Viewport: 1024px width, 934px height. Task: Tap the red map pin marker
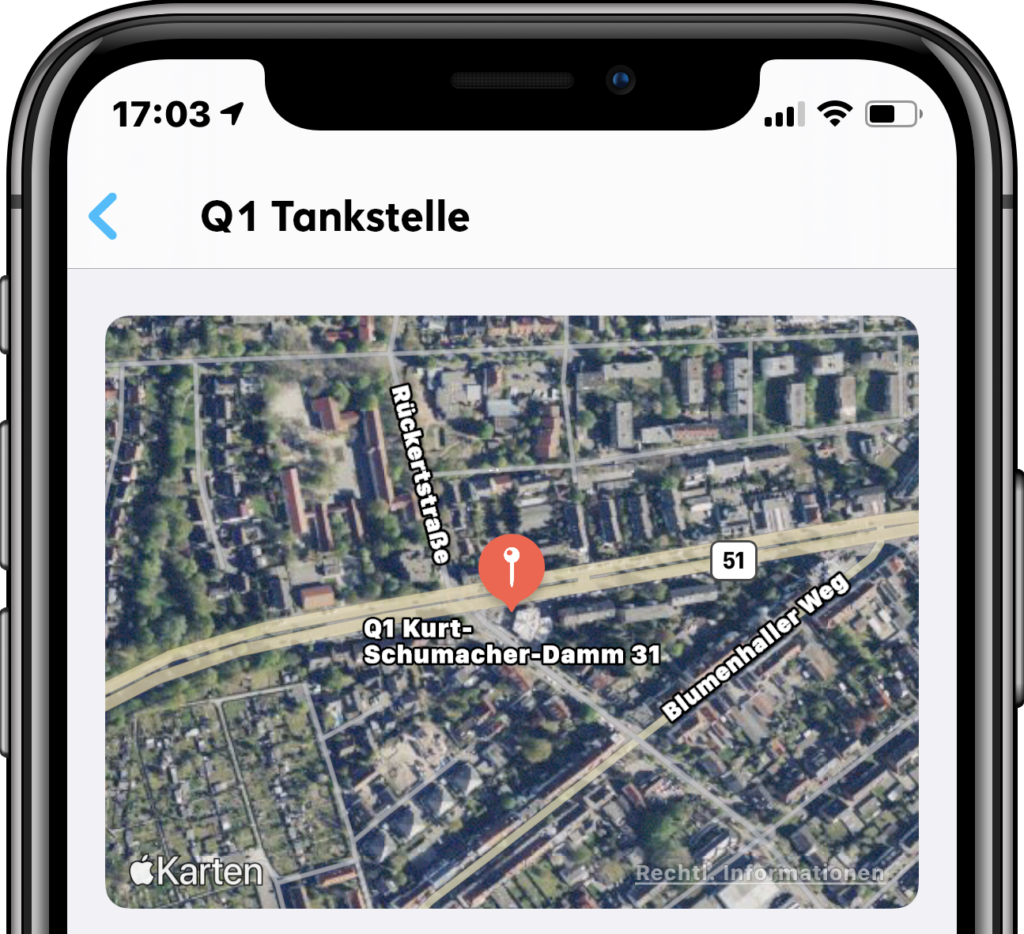(x=511, y=571)
